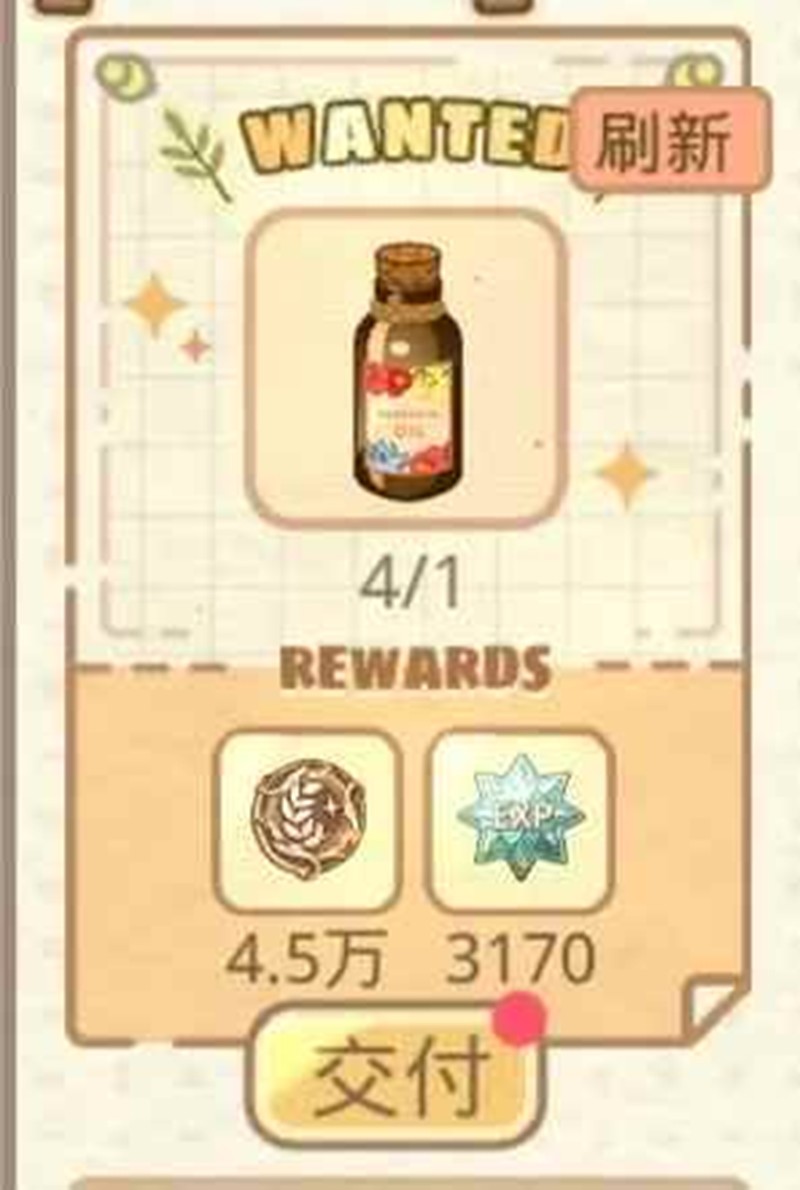View the EXP reward details
Screen dimensions: 800x1190
pyautogui.click(x=519, y=820)
